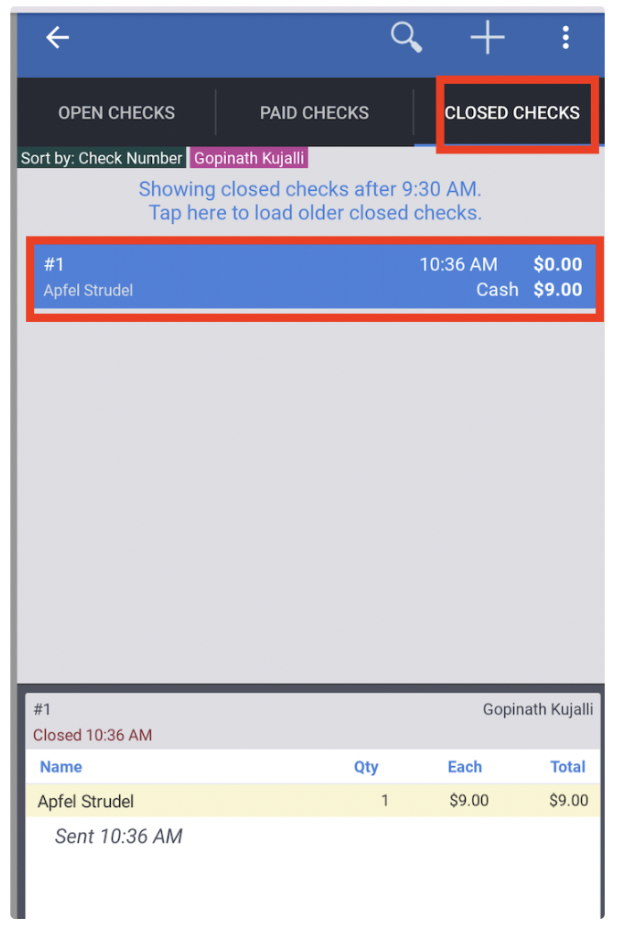Load older closed checks
Screen dimensions: 618x934
tap(315, 213)
